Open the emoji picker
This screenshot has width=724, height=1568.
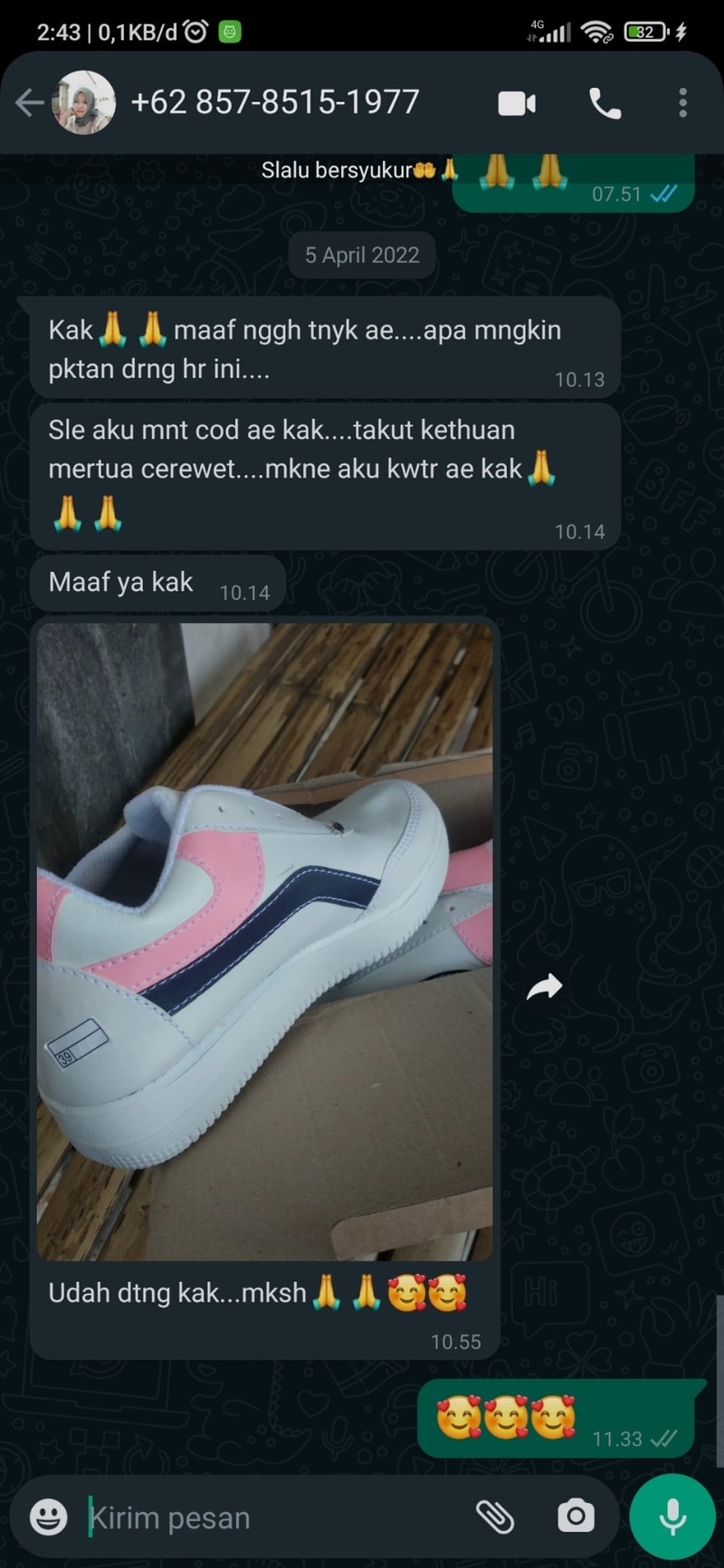tap(49, 1517)
